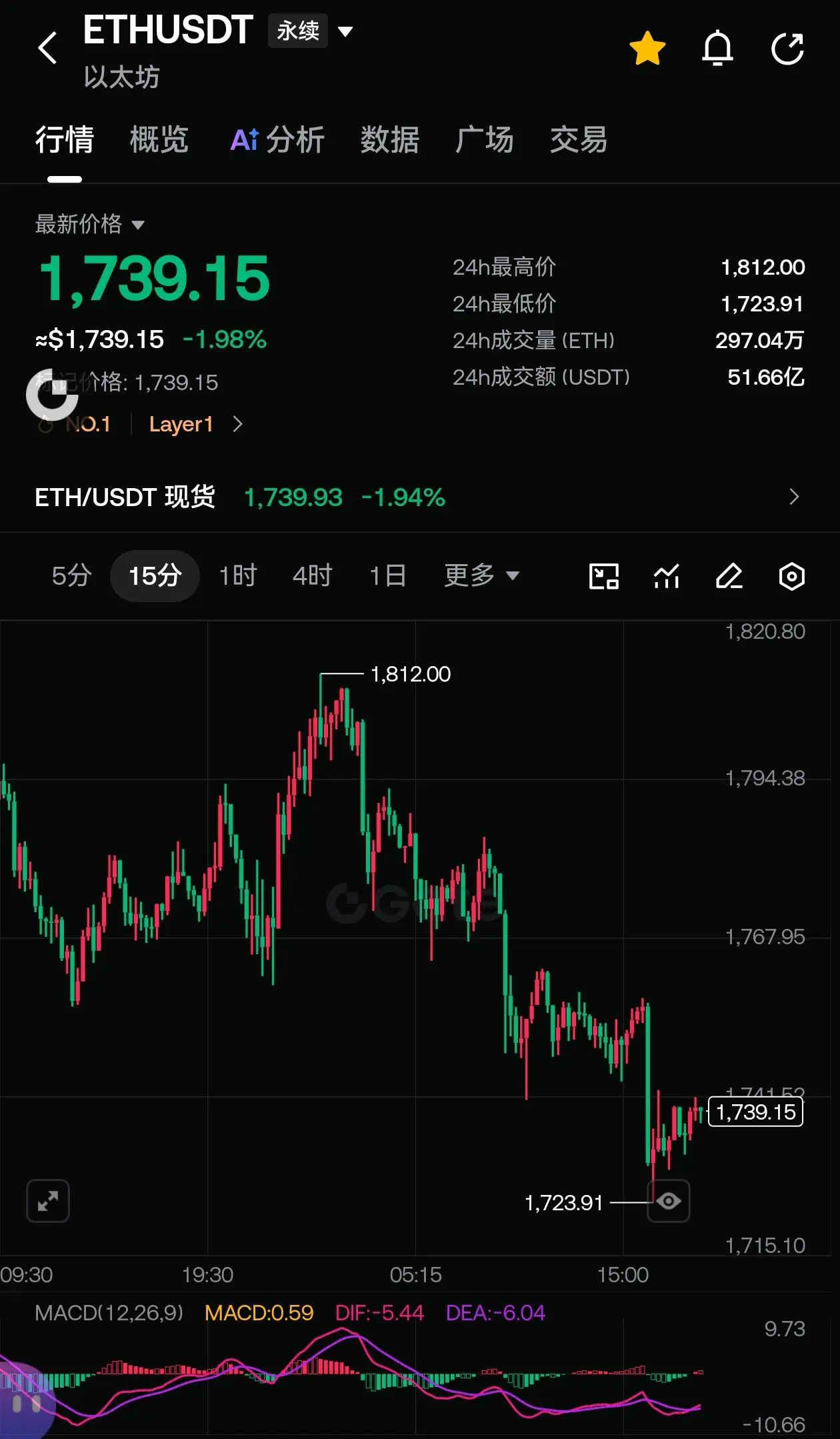Open the price alert bell

[717, 49]
